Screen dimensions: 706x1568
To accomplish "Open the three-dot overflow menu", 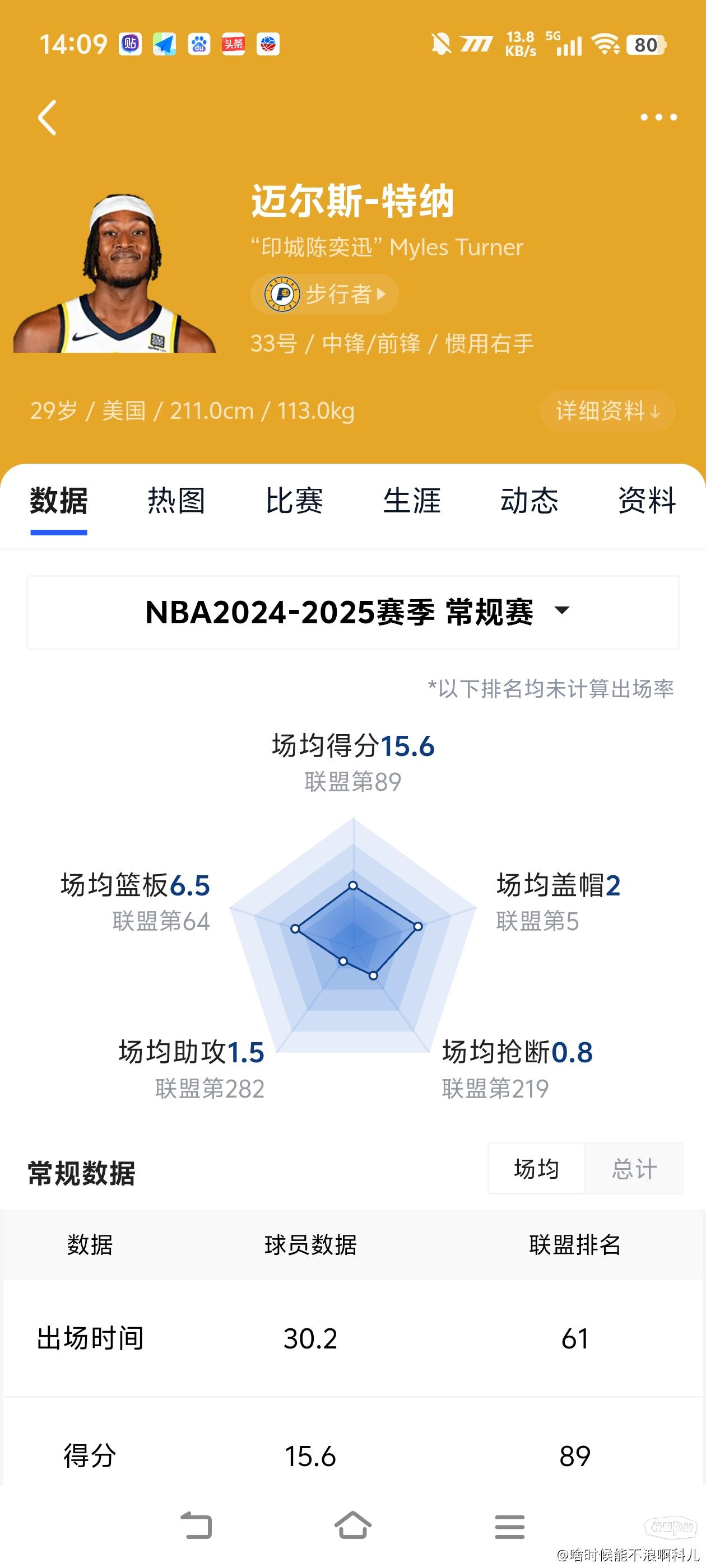I will 658,118.
